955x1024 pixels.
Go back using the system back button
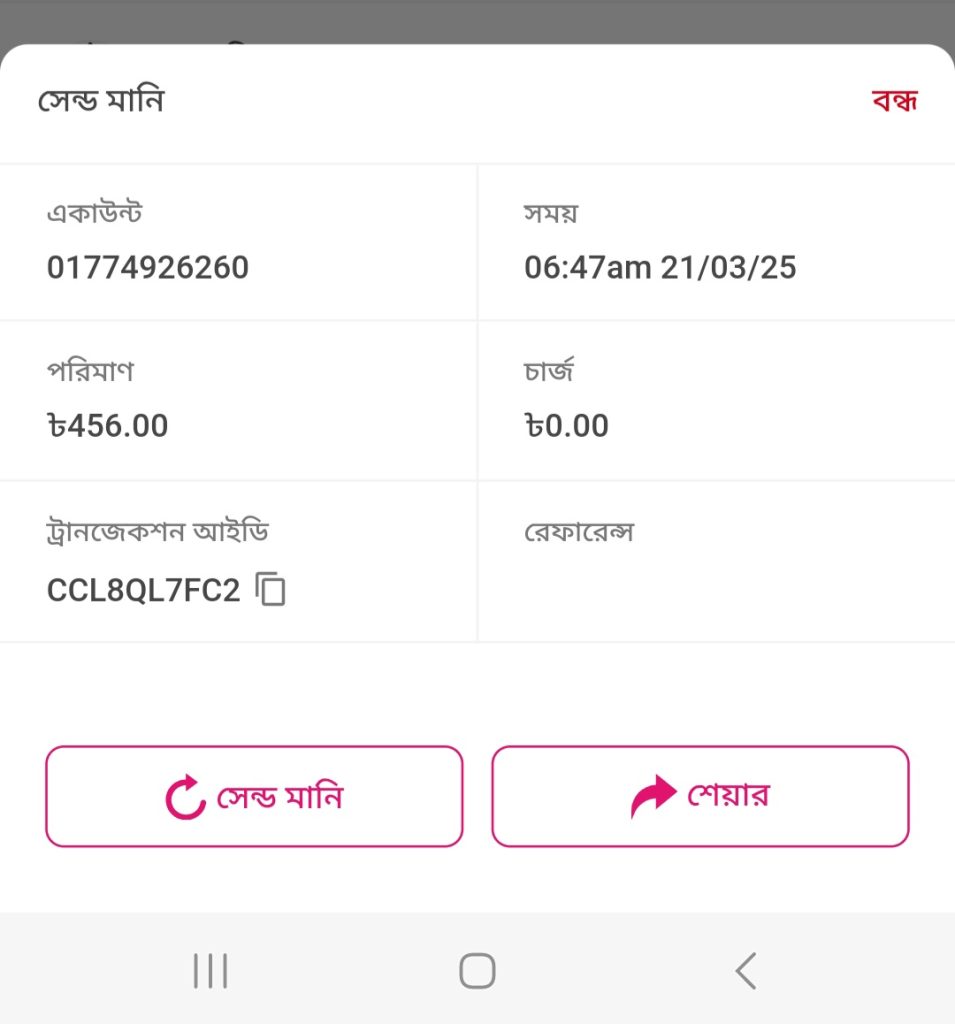pyautogui.click(x=745, y=970)
